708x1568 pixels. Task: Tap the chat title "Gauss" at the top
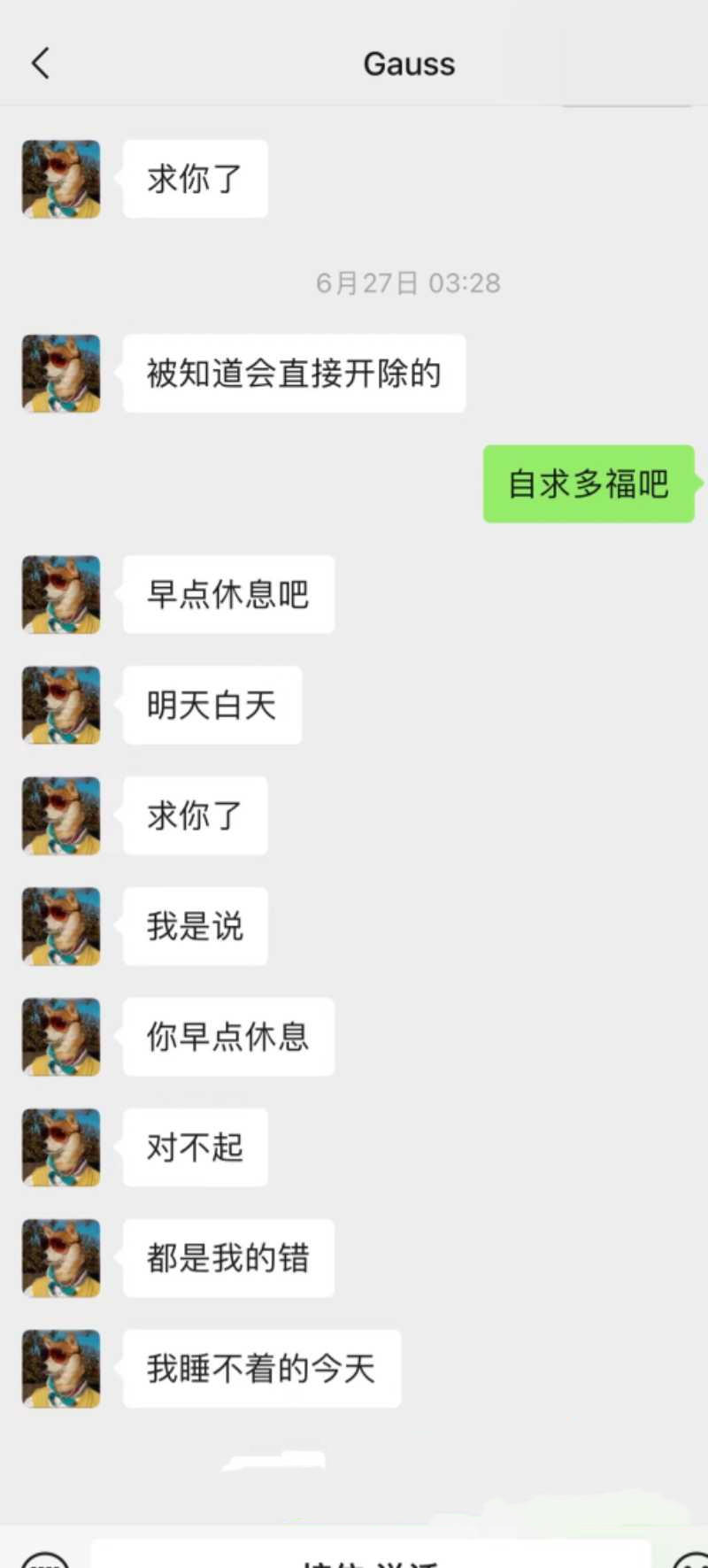pos(409,63)
